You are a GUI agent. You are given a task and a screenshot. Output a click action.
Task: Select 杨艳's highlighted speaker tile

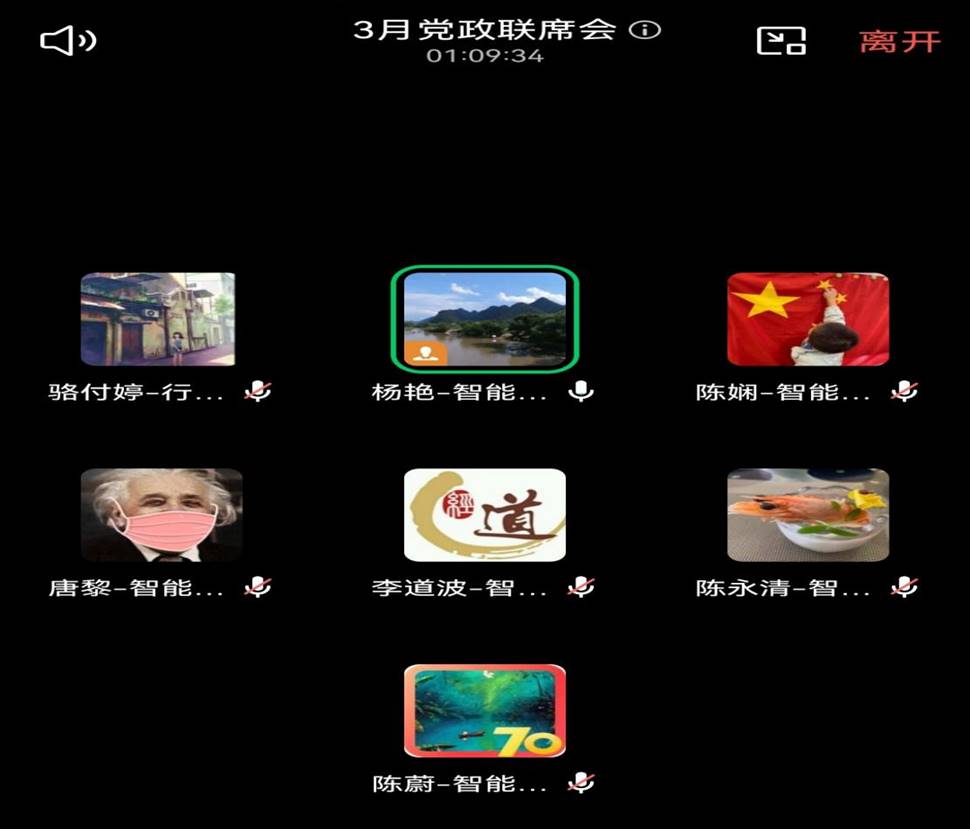pos(485,320)
